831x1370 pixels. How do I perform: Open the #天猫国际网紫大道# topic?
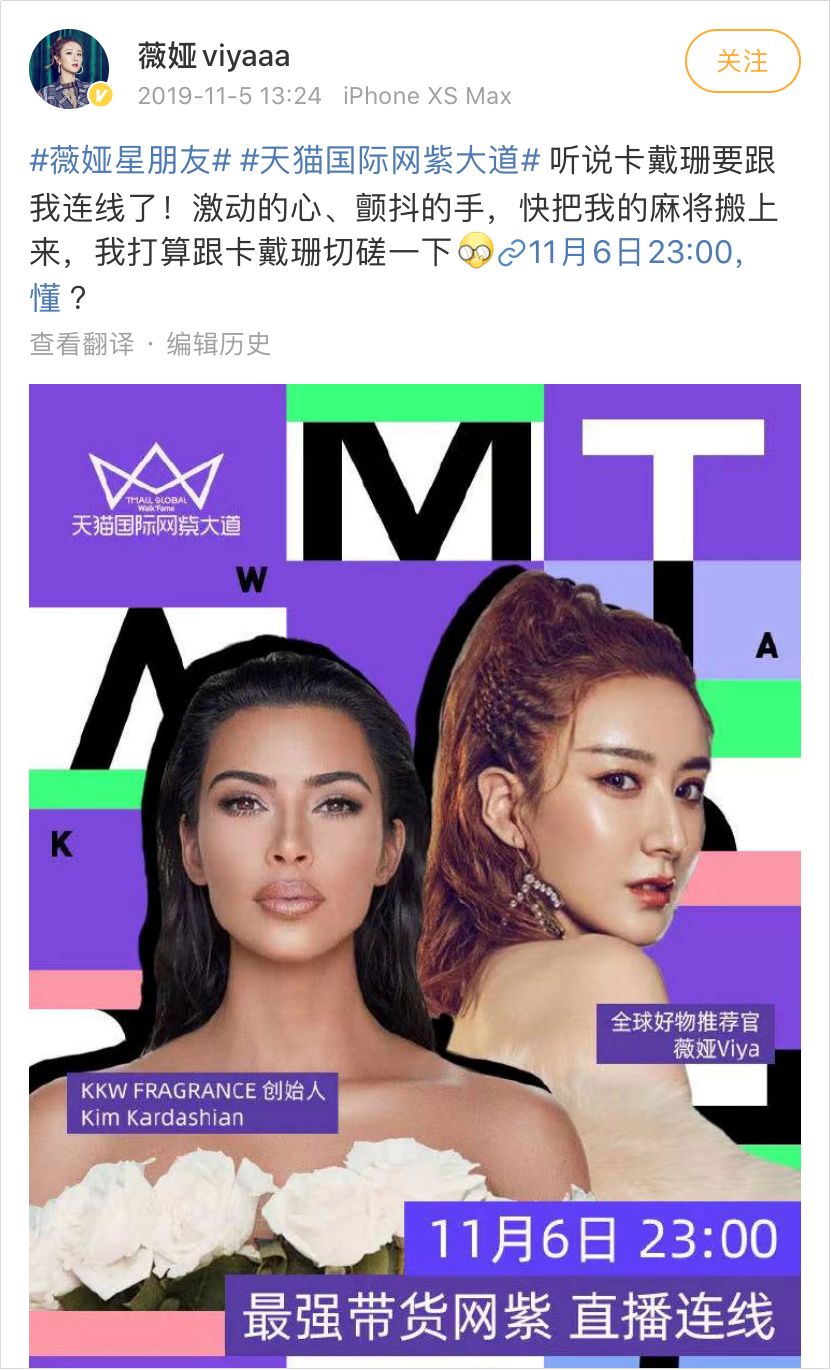391,161
